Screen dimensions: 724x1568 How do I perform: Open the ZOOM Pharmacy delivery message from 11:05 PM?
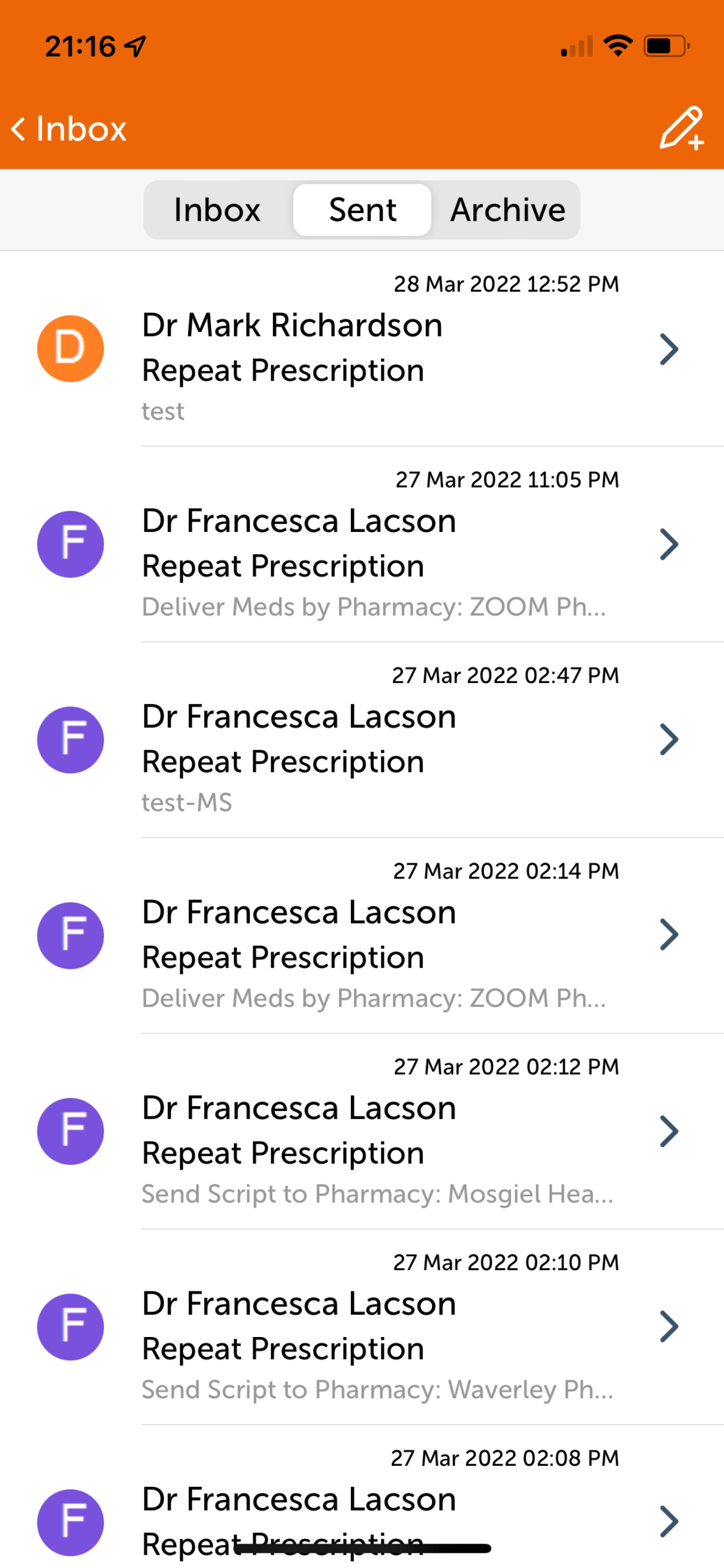point(365,544)
